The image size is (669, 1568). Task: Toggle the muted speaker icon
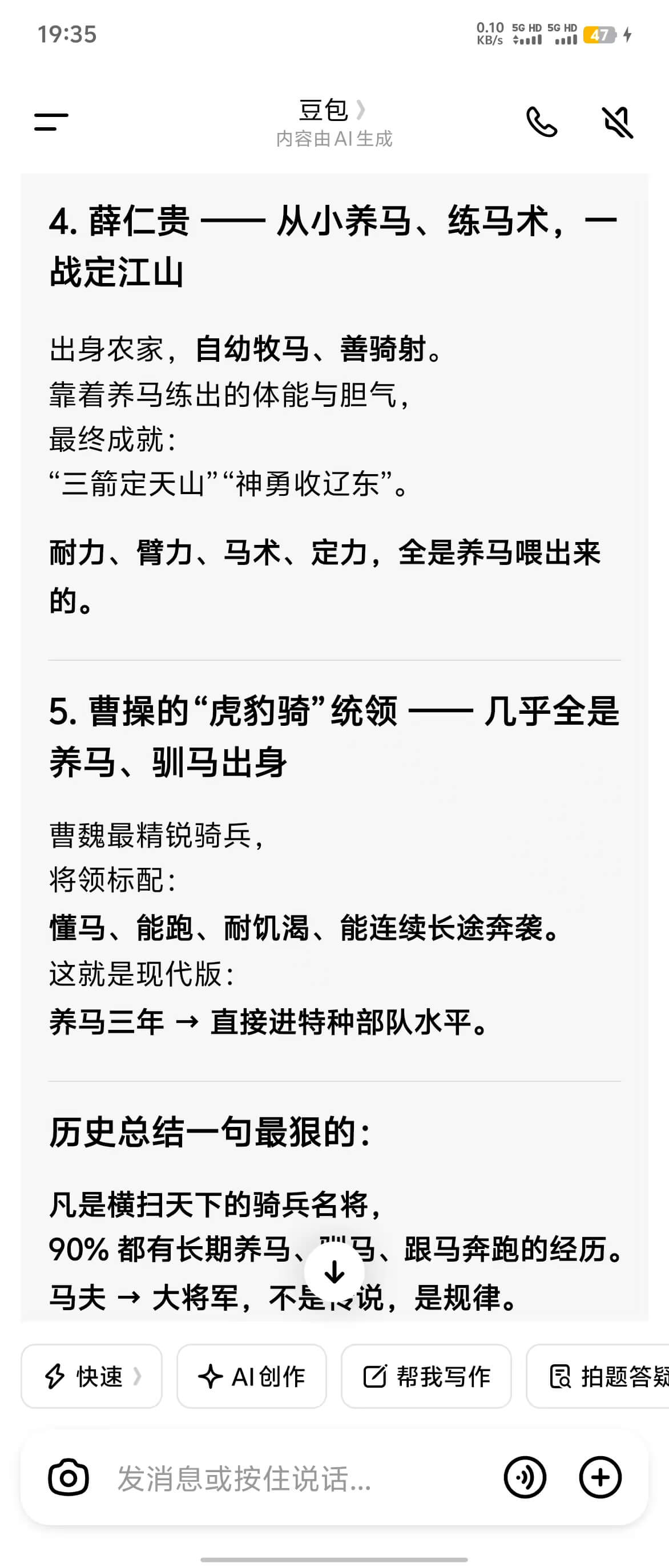point(617,122)
